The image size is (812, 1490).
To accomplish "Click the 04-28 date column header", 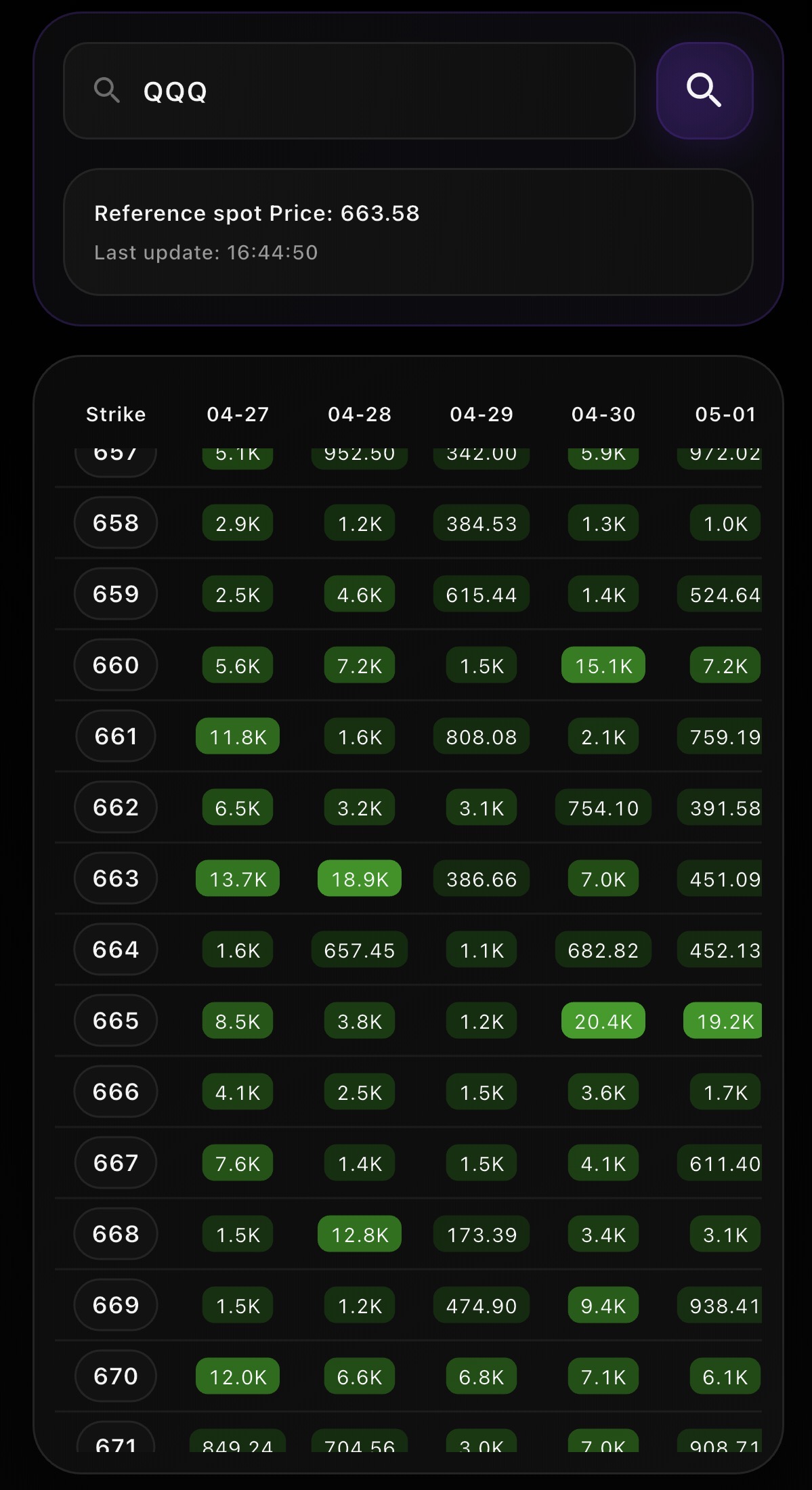I will tap(359, 414).
